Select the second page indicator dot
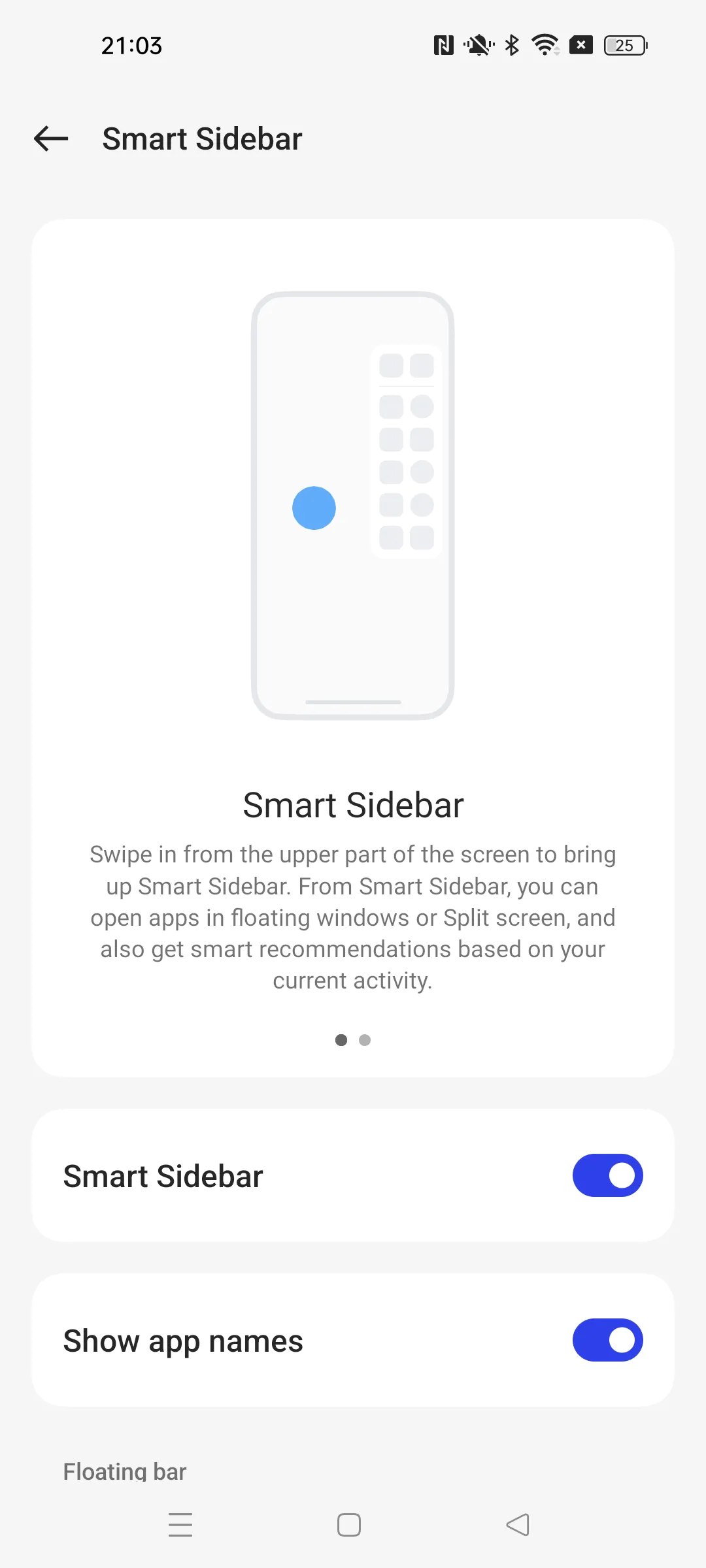Viewport: 706px width, 1568px height. pos(365,1040)
